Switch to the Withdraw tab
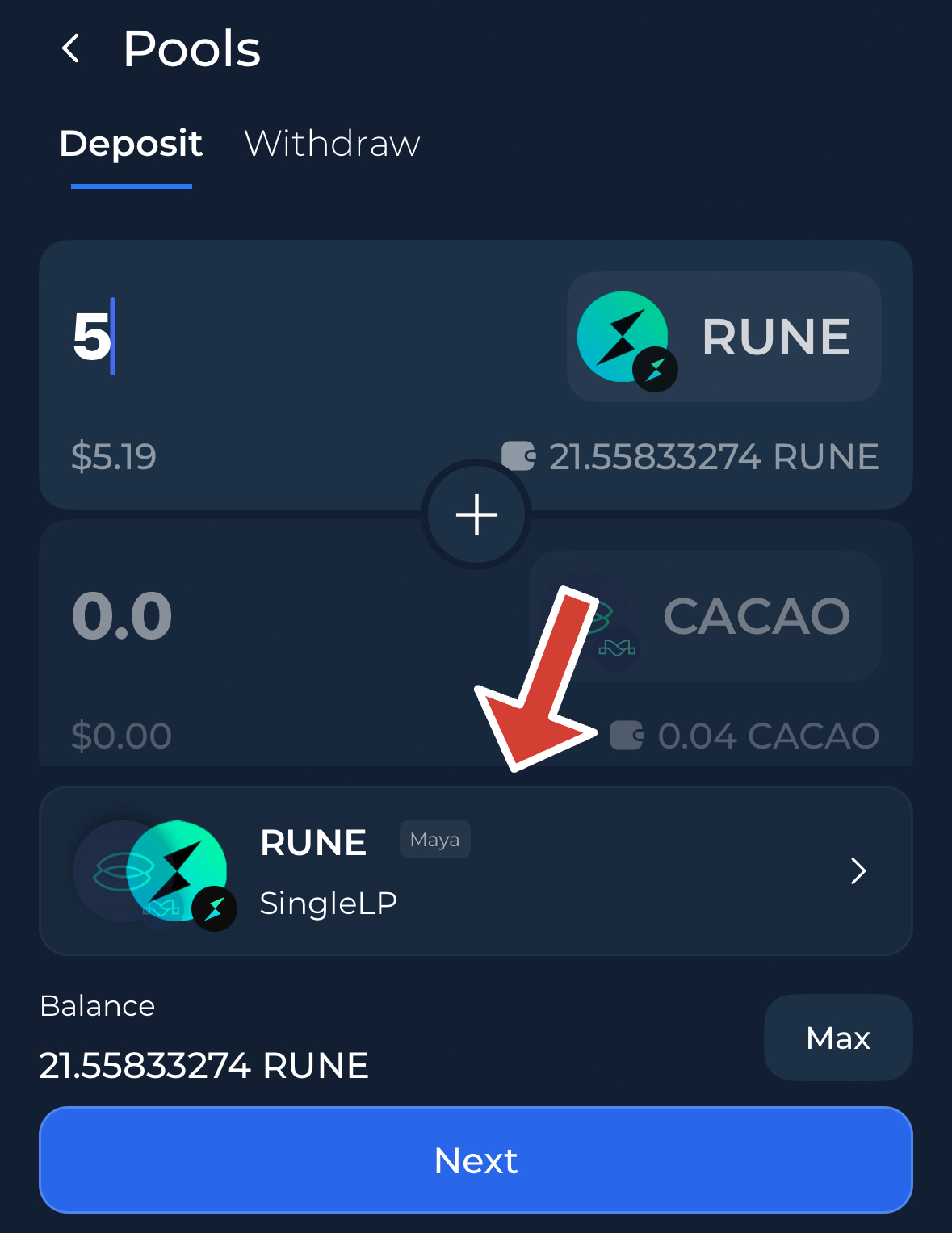This screenshot has width=952, height=1233. pyautogui.click(x=332, y=145)
